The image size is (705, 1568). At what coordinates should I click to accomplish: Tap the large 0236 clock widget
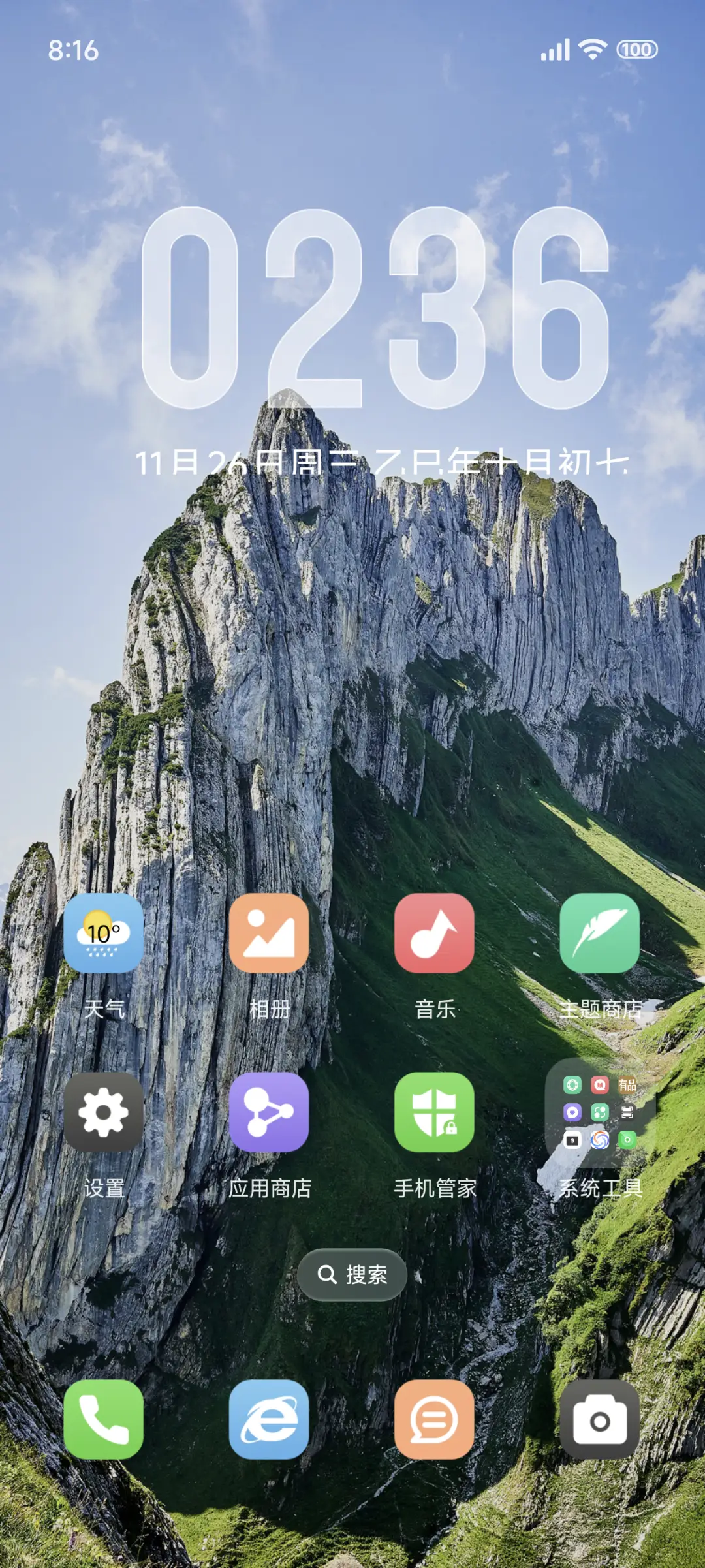pos(352,307)
